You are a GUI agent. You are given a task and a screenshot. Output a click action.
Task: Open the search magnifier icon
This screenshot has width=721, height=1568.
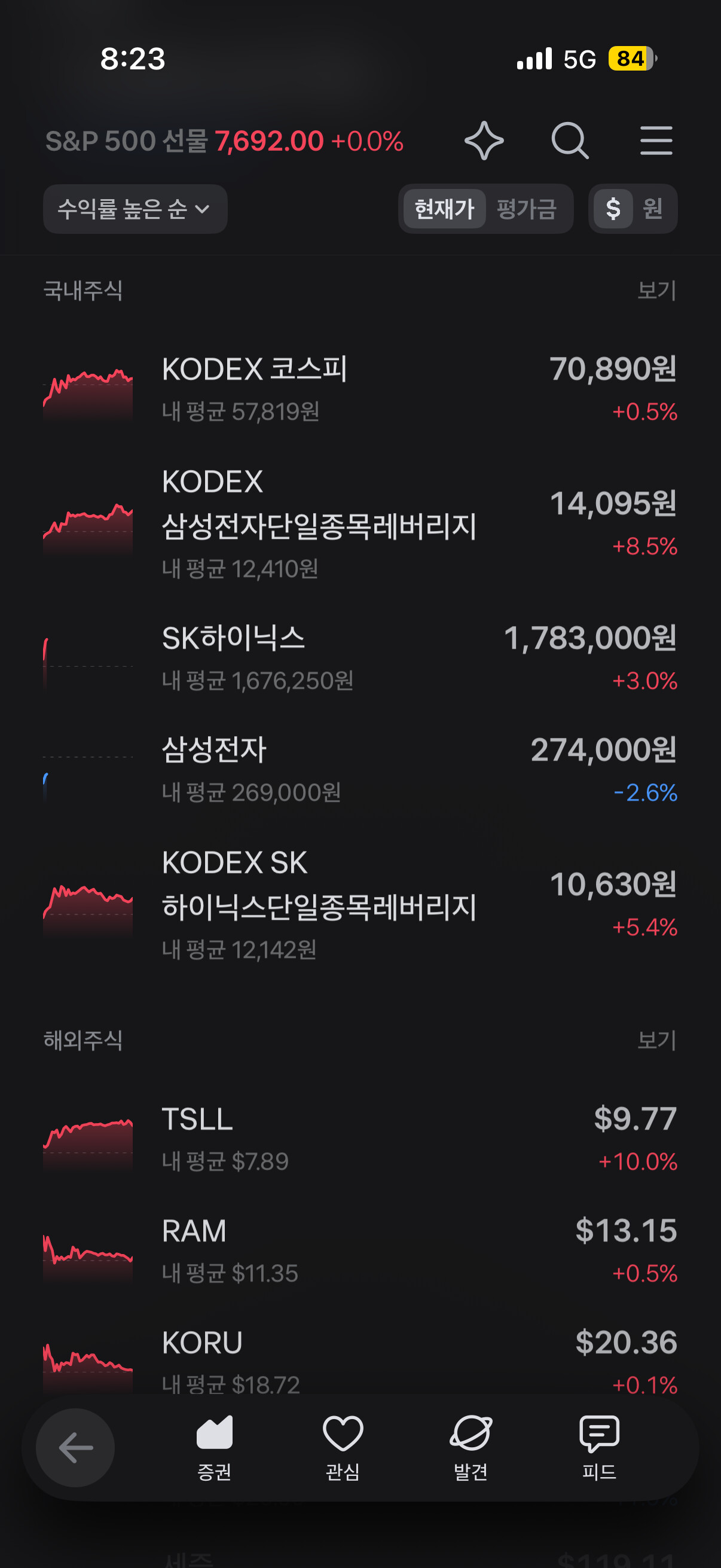[x=570, y=141]
